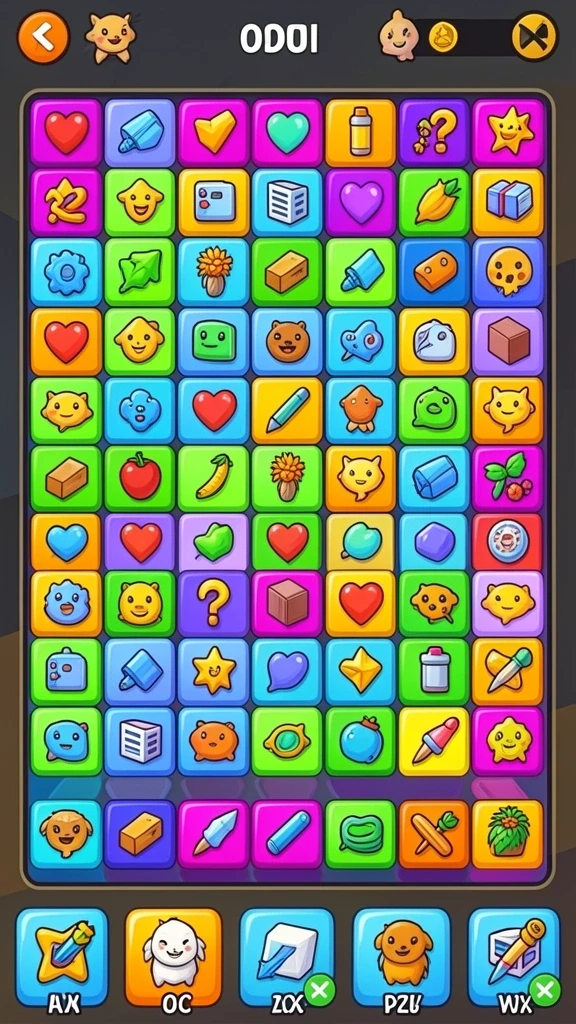Image resolution: width=576 pixels, height=1024 pixels.
Task: Select the green coil tile
Action: coord(360,834)
